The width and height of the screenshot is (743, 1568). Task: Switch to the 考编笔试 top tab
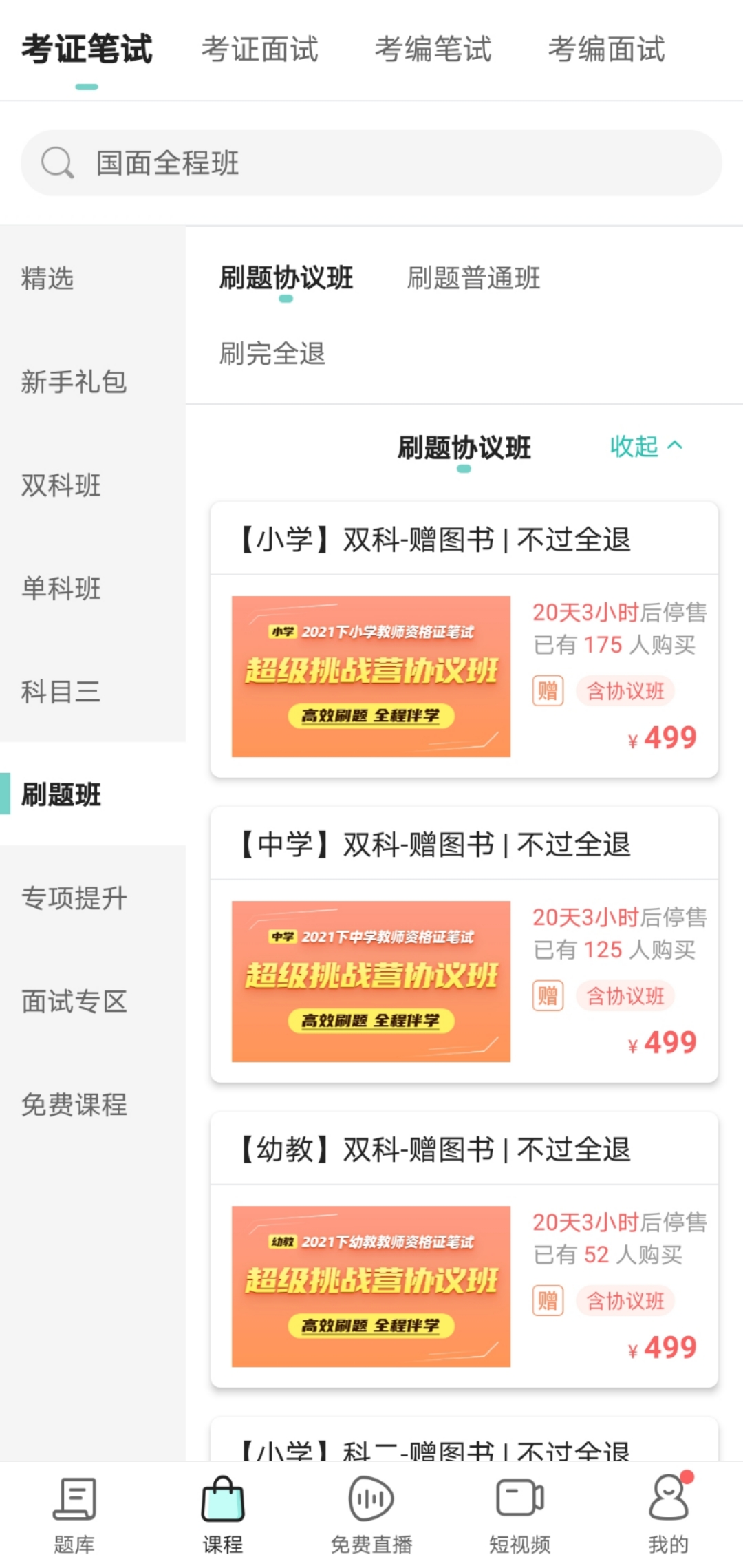[x=433, y=50]
